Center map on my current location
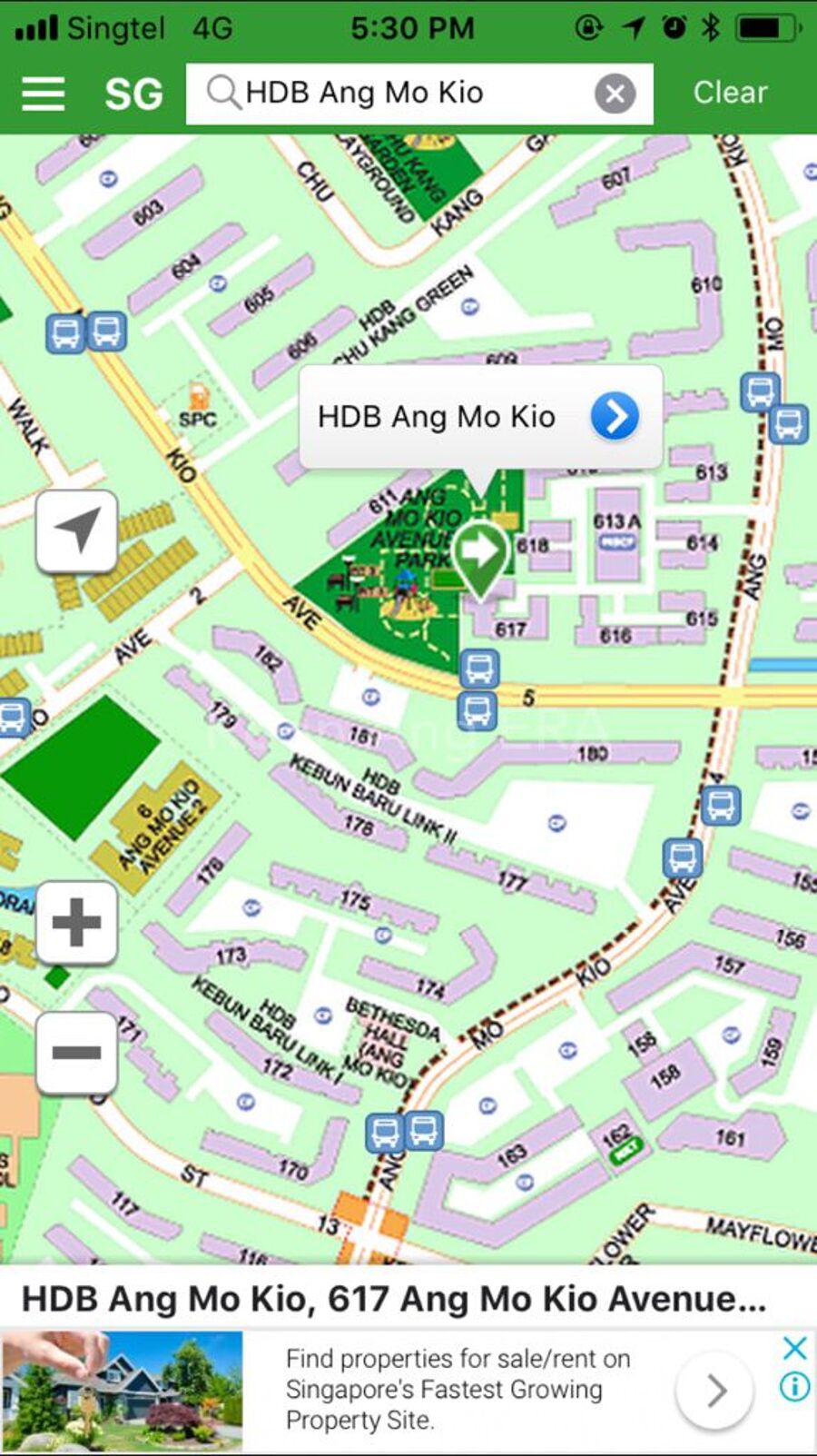817x1456 pixels. click(77, 530)
